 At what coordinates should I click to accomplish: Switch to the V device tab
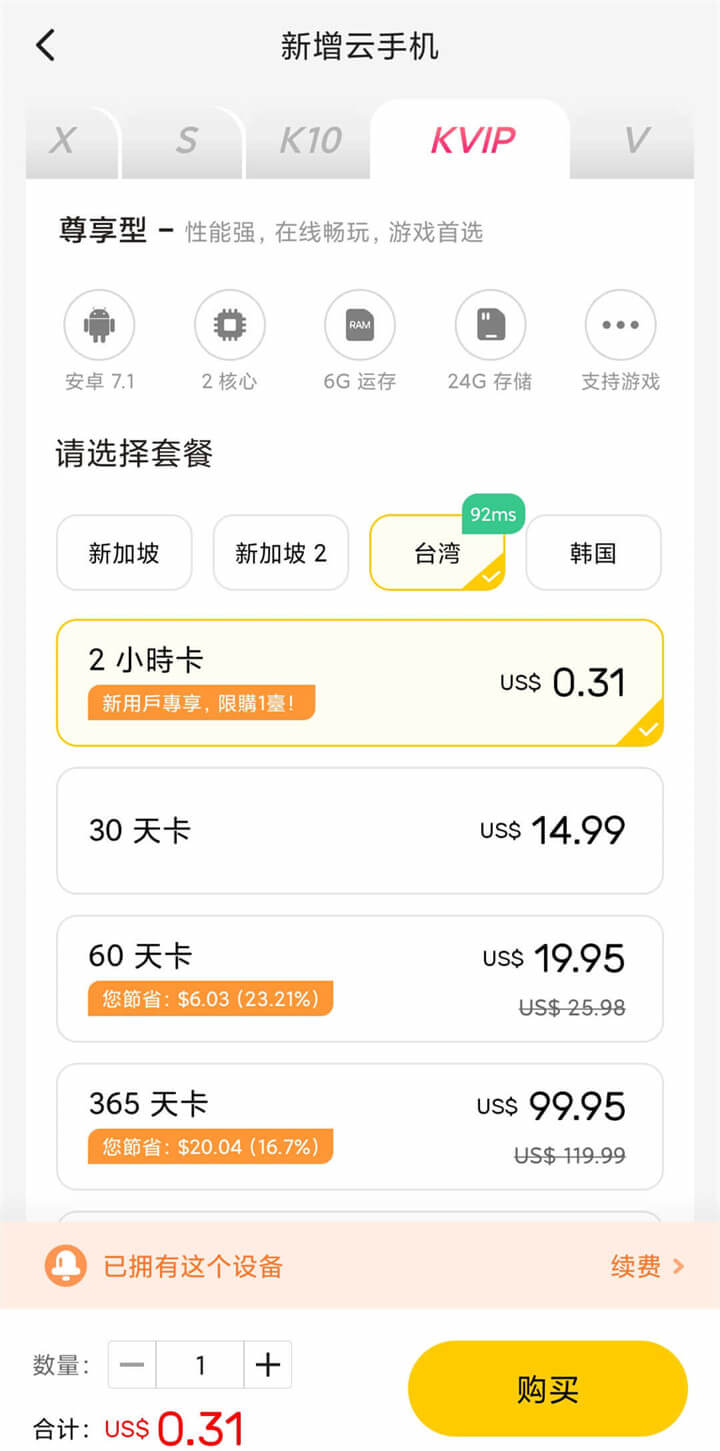[636, 141]
